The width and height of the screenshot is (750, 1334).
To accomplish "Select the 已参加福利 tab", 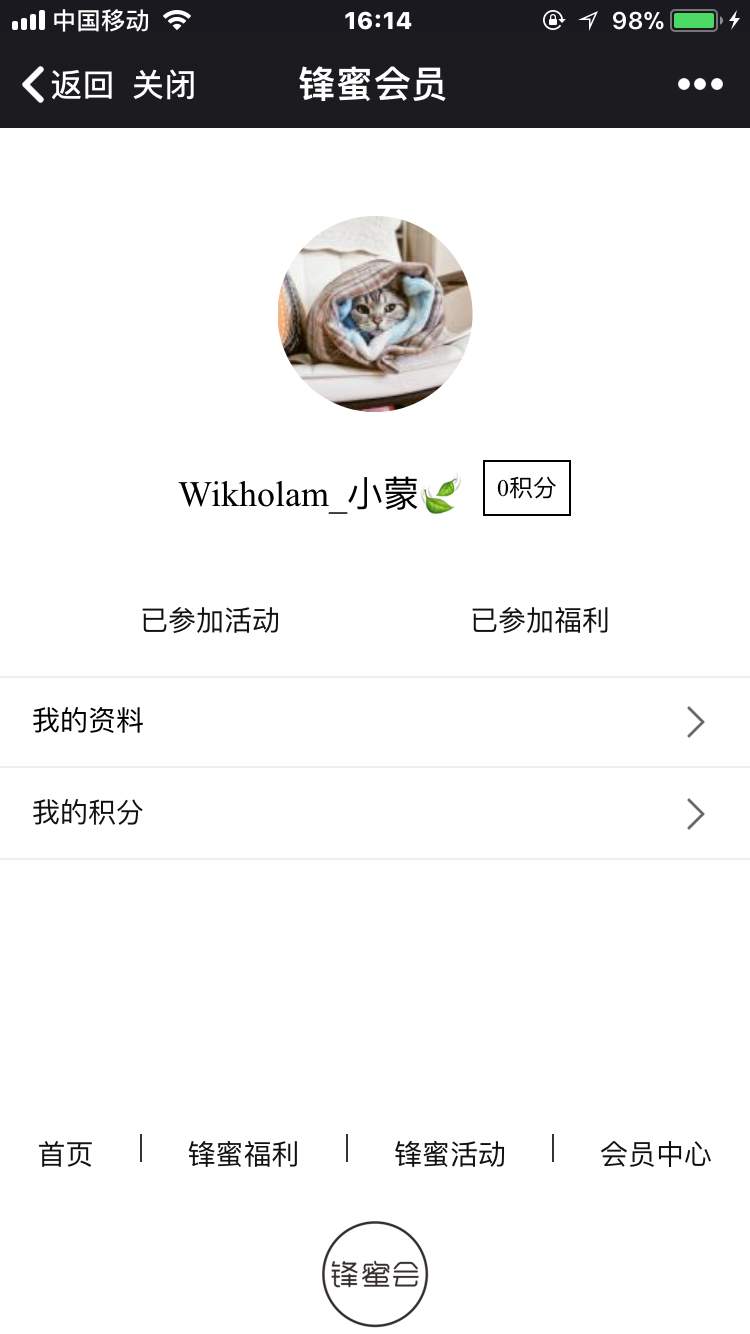I will pos(540,620).
